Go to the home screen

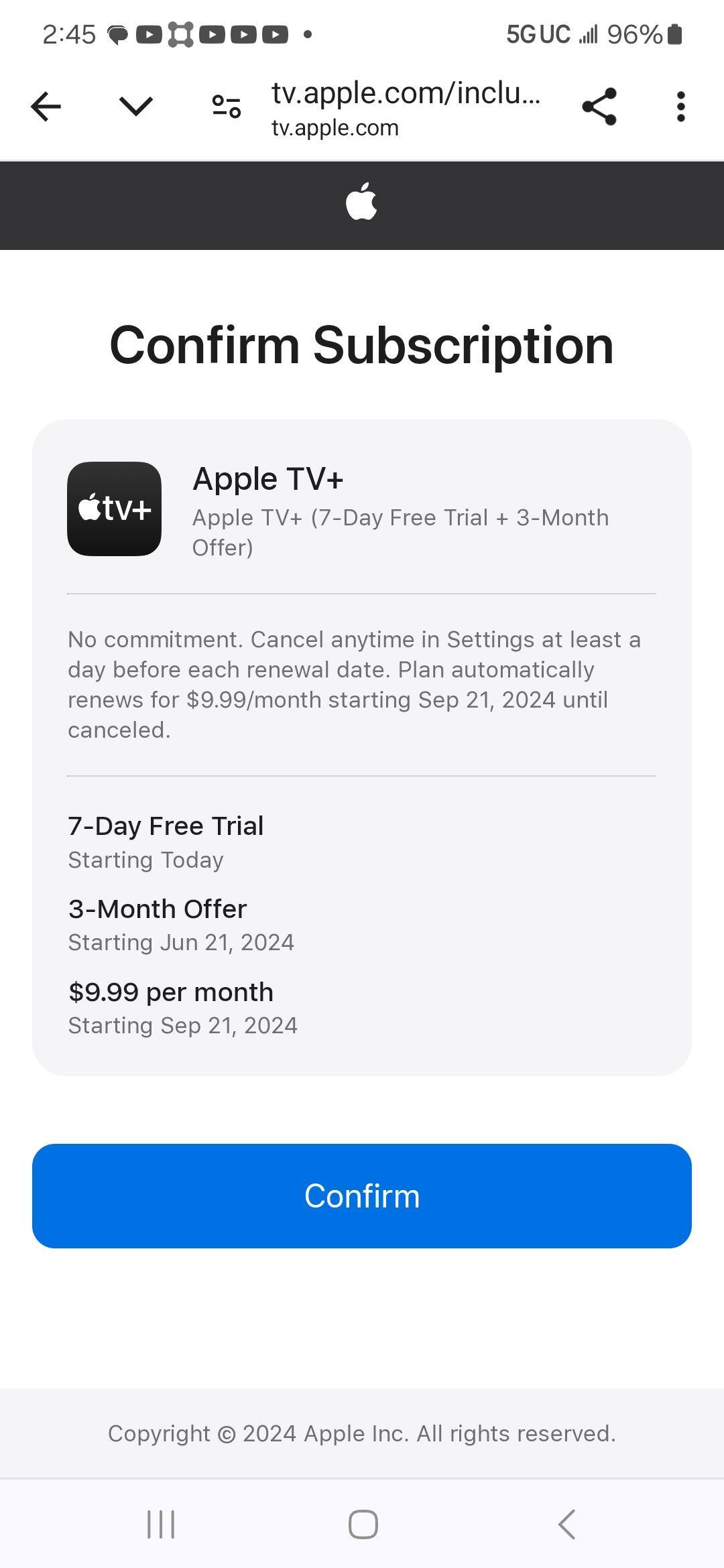click(363, 1524)
